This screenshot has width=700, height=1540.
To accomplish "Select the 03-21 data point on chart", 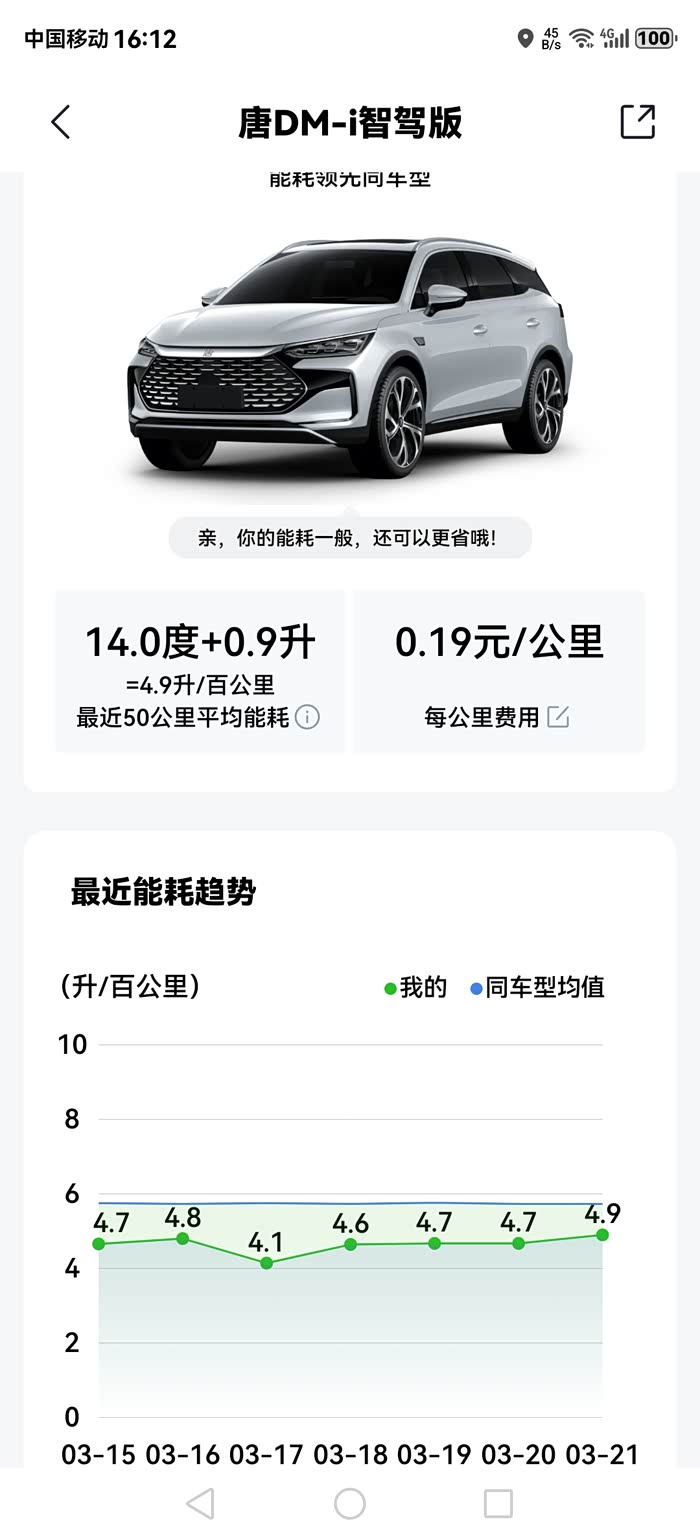I will click(602, 1235).
